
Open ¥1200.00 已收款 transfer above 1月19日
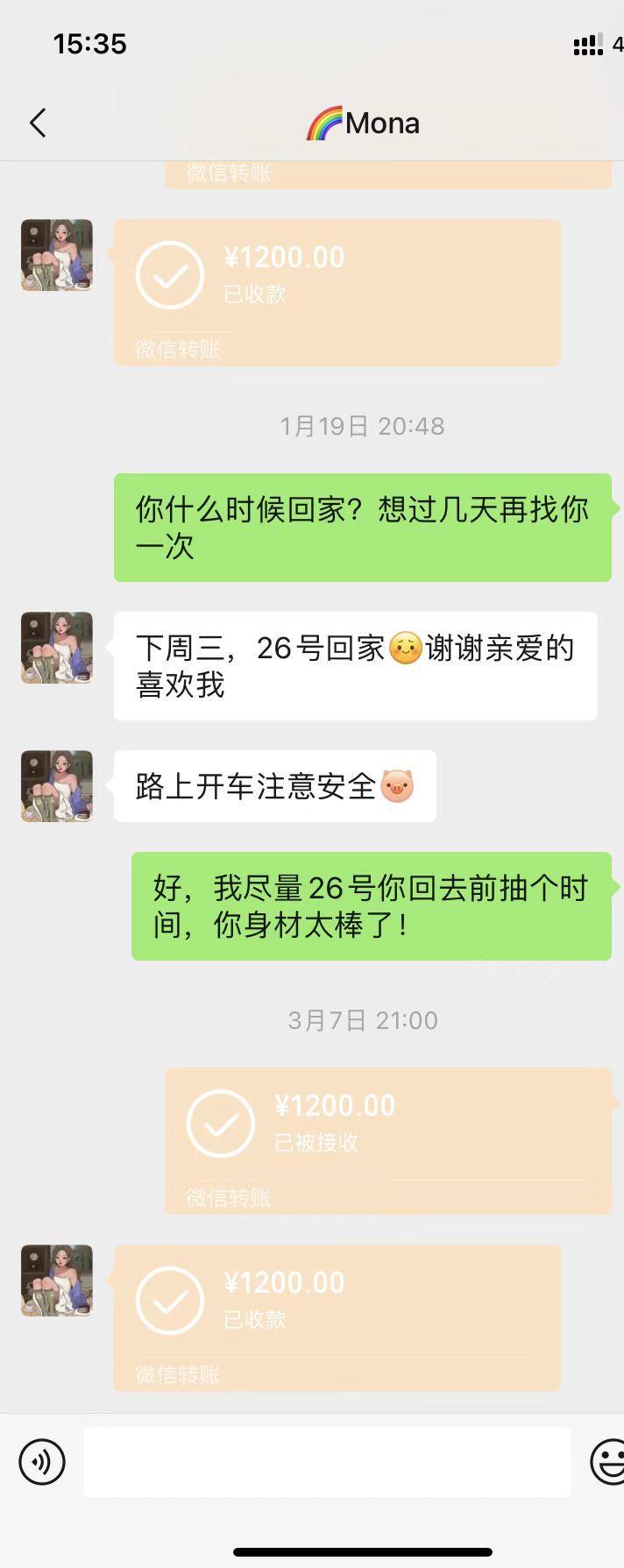tap(337, 291)
